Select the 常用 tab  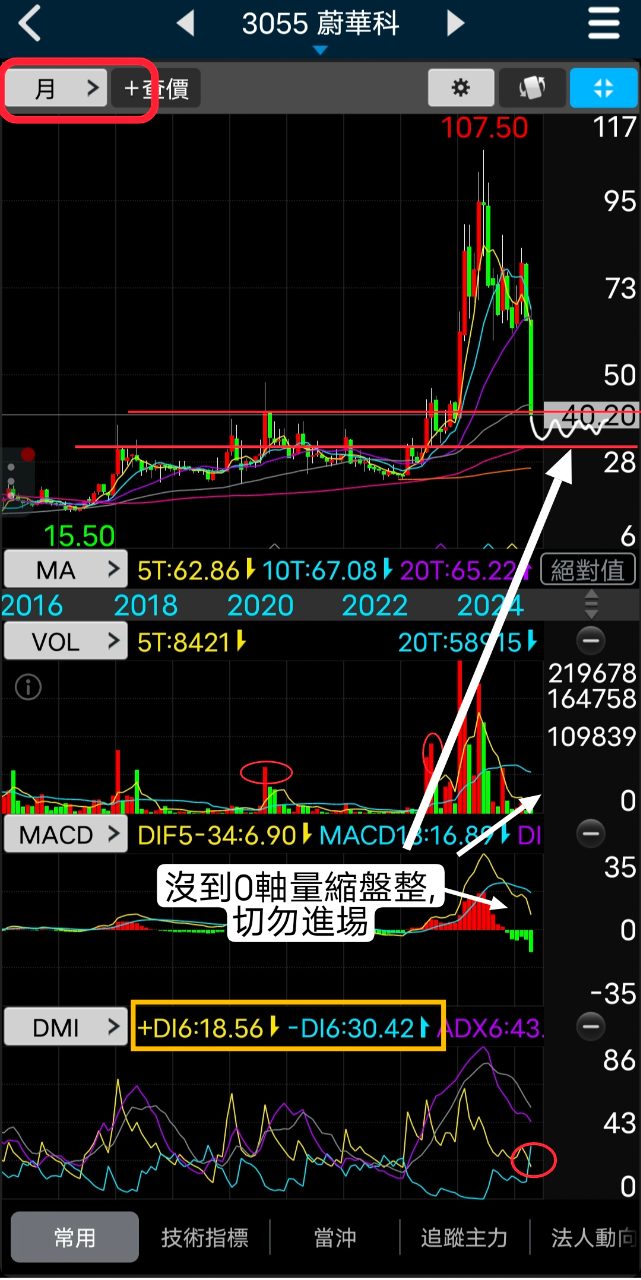tap(75, 1237)
